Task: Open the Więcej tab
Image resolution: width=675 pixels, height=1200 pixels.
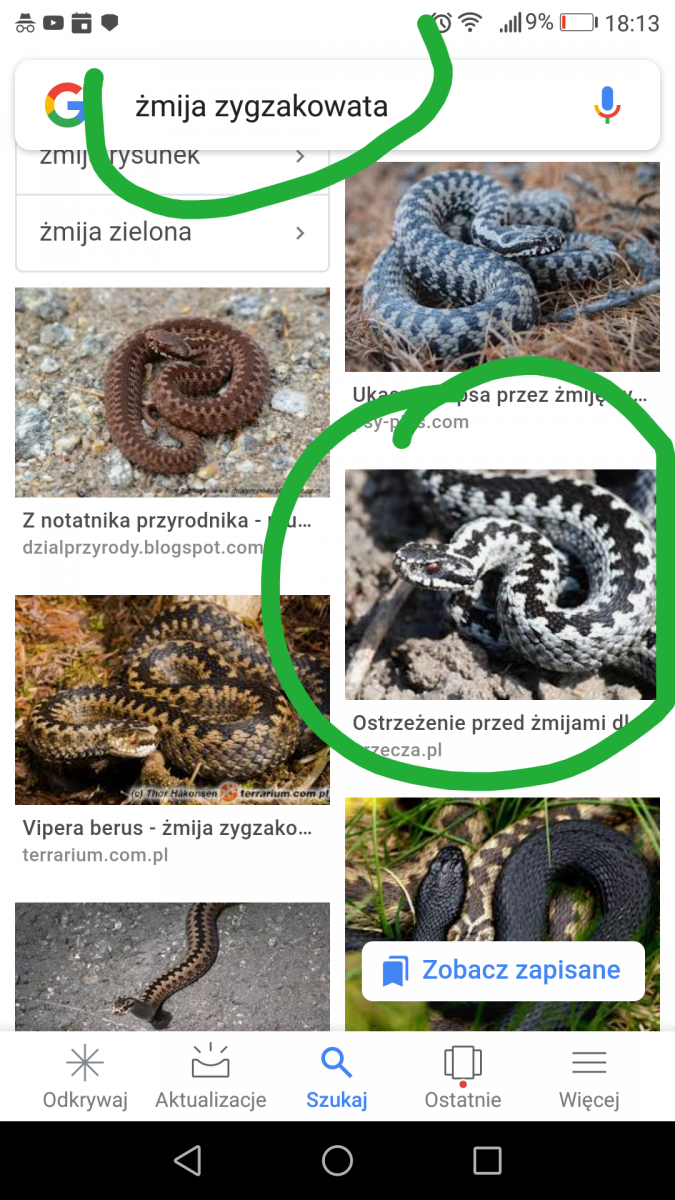Action: coord(589,1078)
